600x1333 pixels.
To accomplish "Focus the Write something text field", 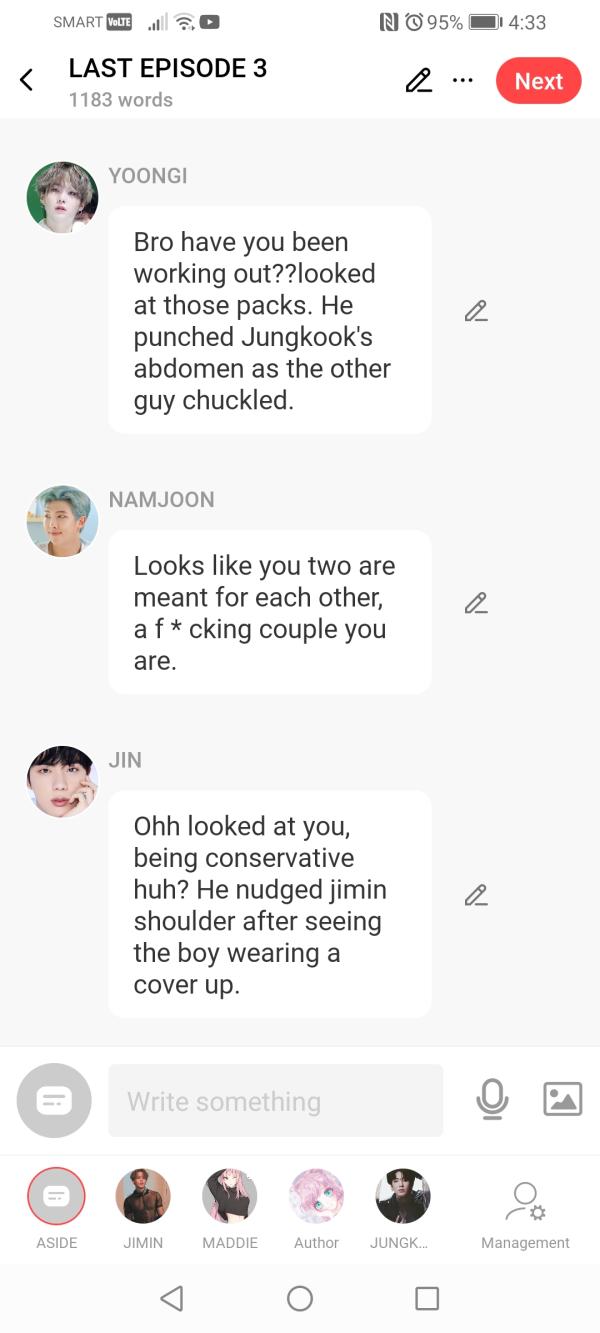I will point(275,1101).
